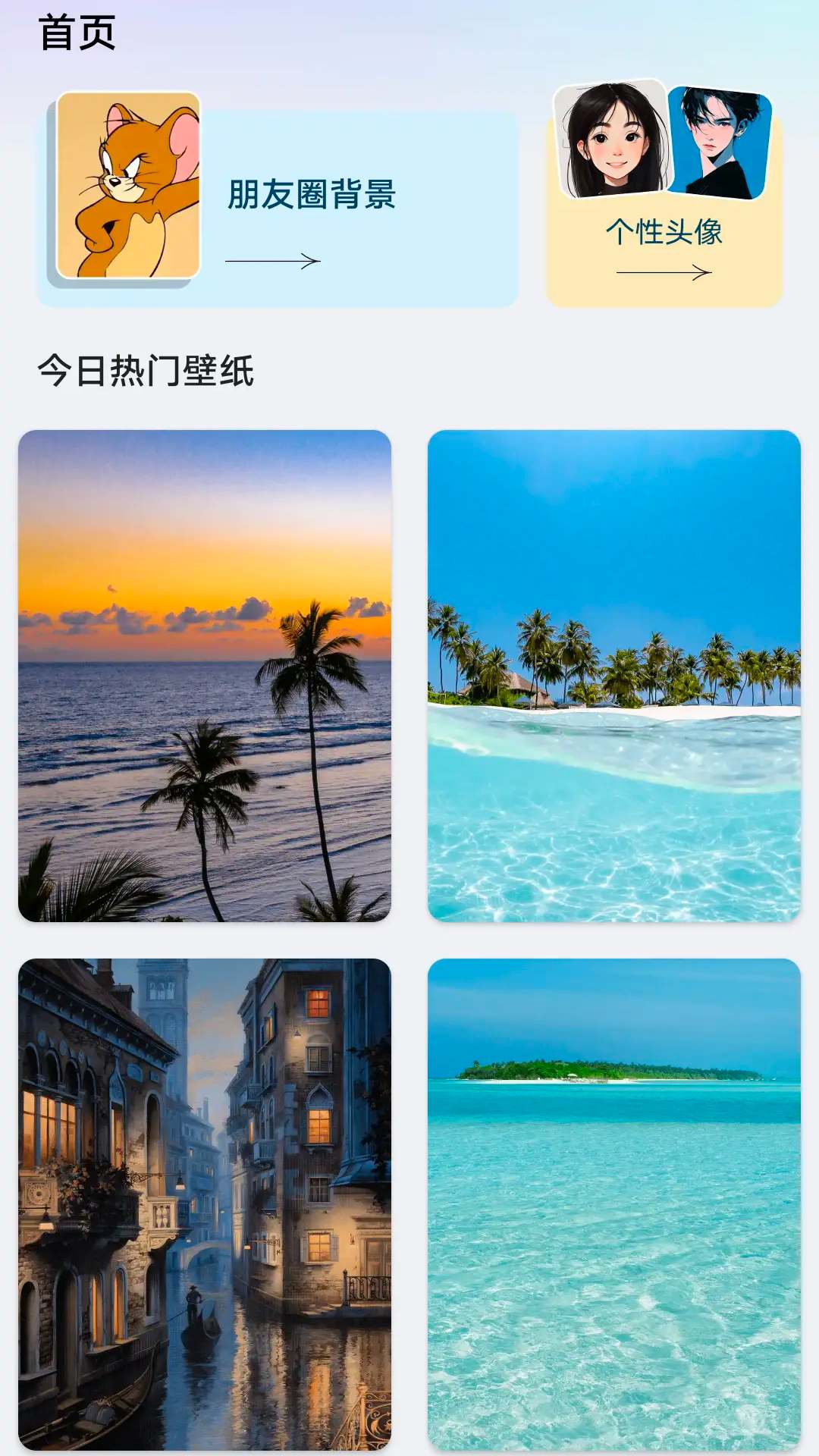Open the 朋友圈背景 card
Image resolution: width=819 pixels, height=1456 pixels.
(x=278, y=200)
